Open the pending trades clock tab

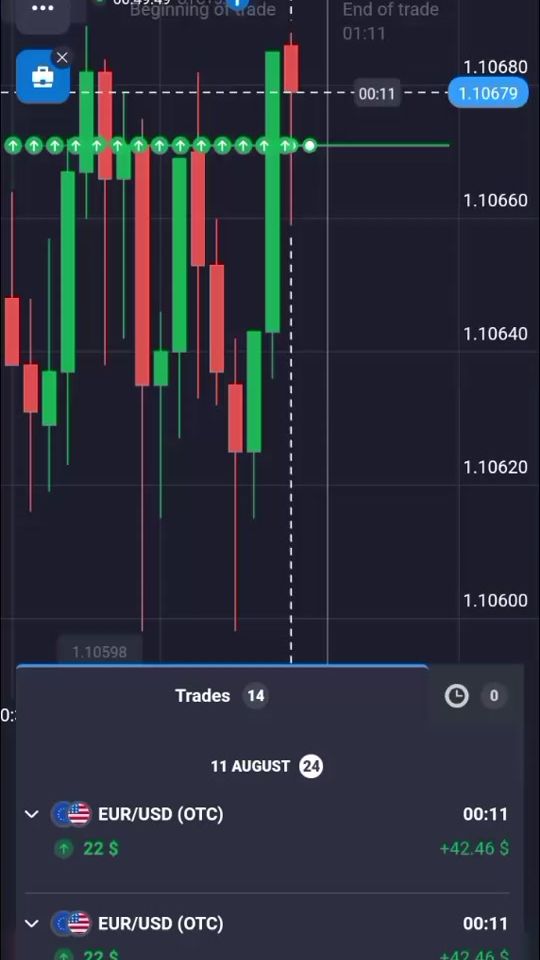click(476, 696)
